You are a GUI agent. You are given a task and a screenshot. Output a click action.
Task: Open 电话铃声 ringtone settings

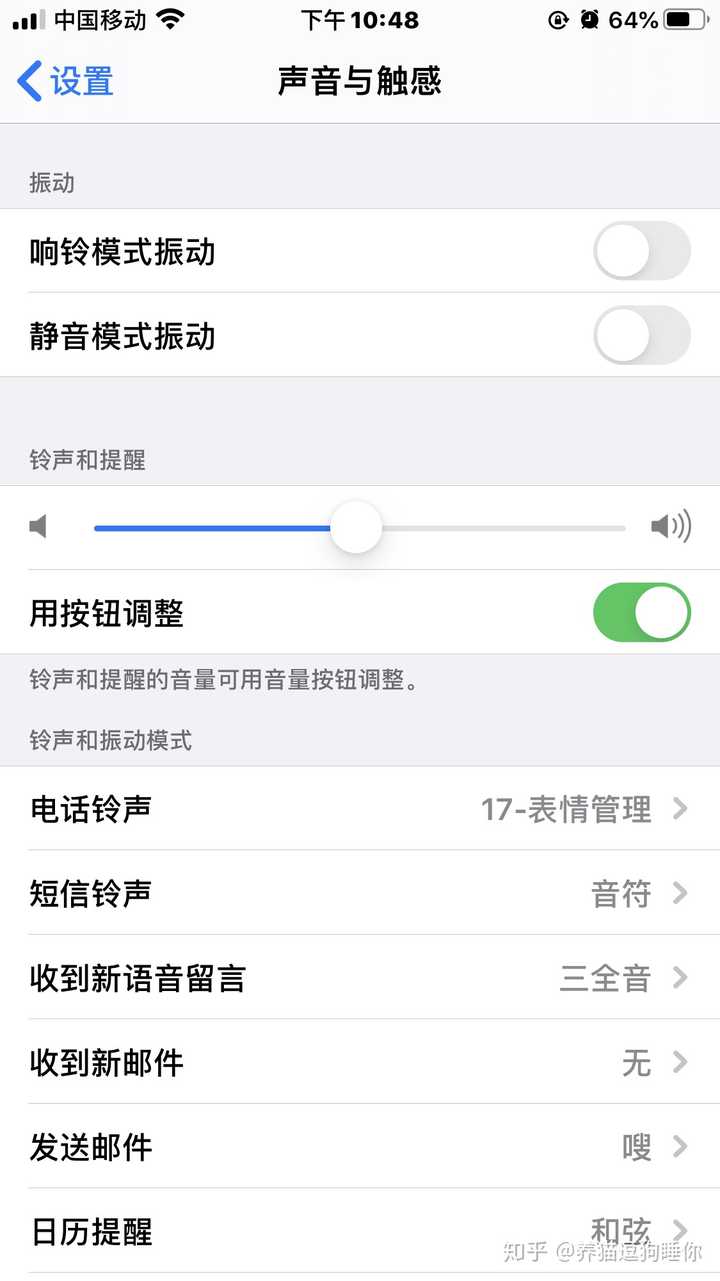coord(360,809)
